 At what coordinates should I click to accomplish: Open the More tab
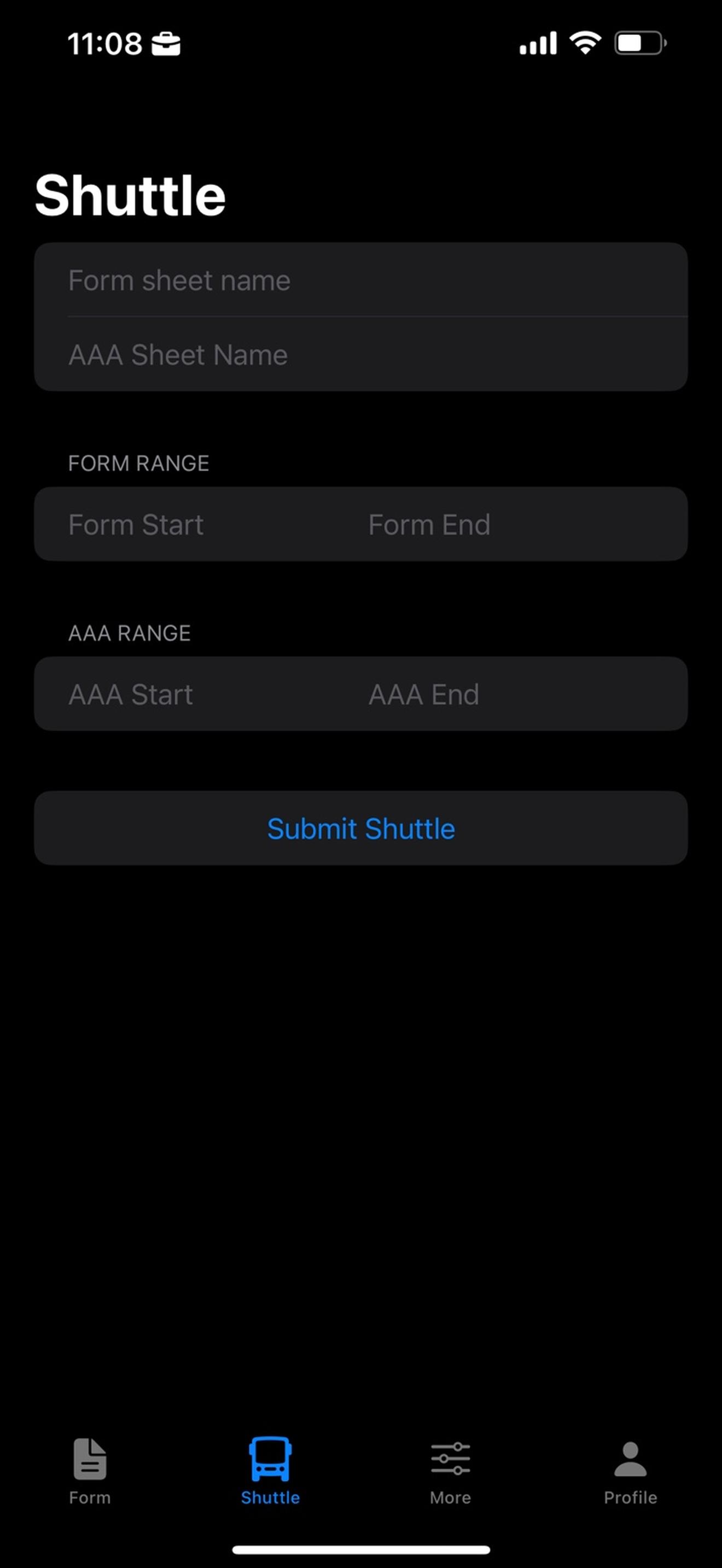(x=451, y=1471)
